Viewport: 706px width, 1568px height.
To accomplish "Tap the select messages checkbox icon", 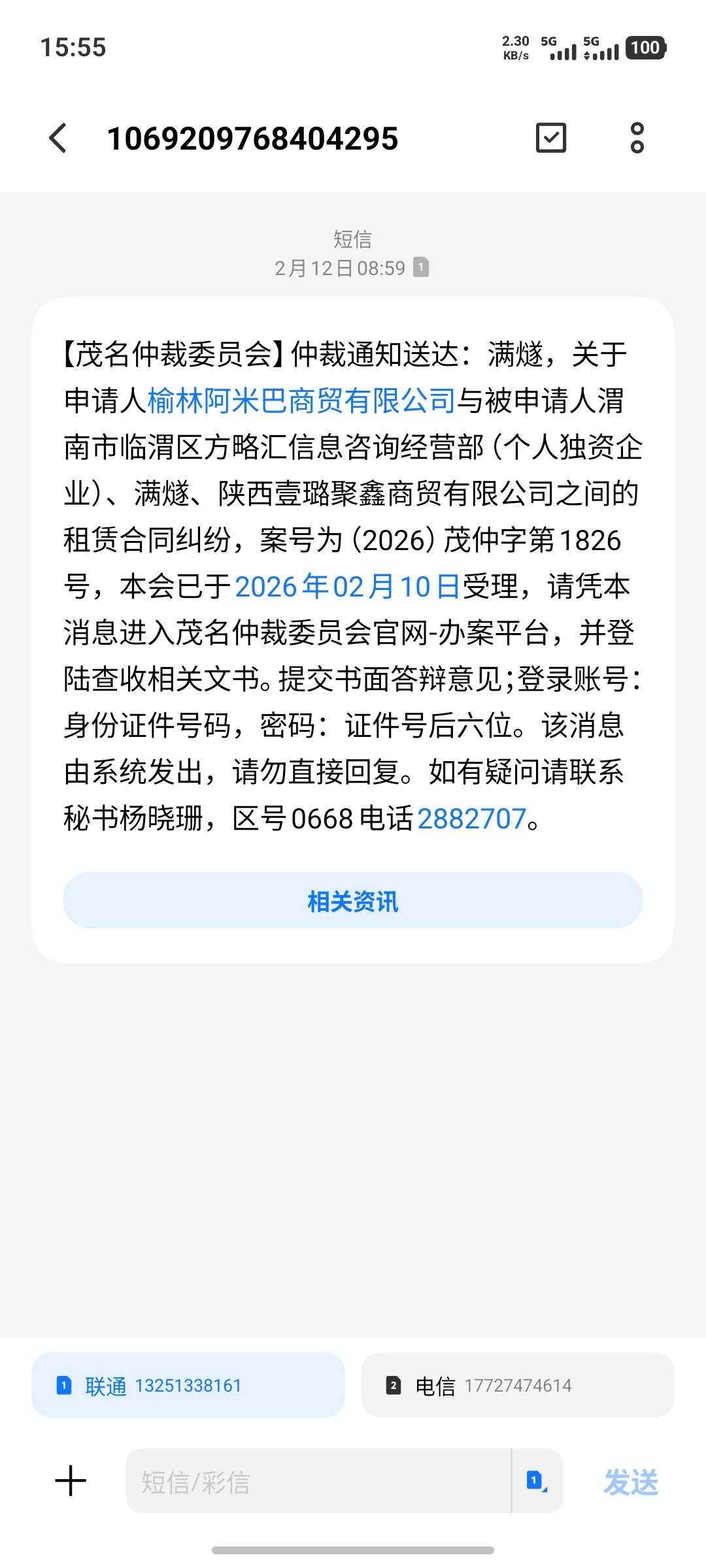I will [x=550, y=138].
